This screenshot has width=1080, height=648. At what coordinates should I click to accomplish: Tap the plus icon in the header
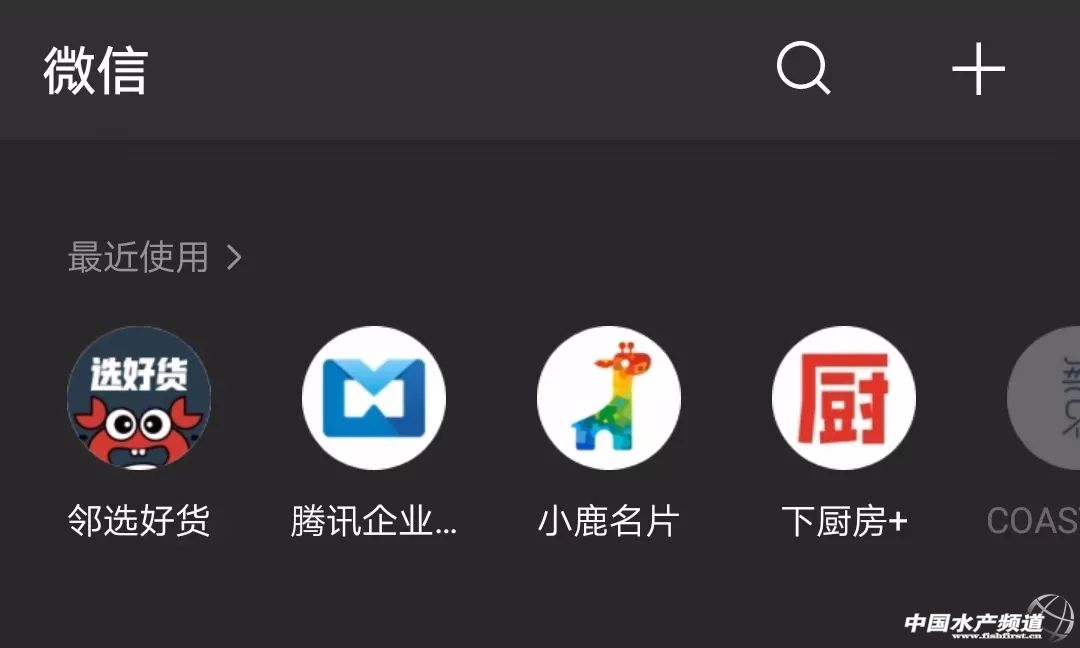(x=977, y=71)
